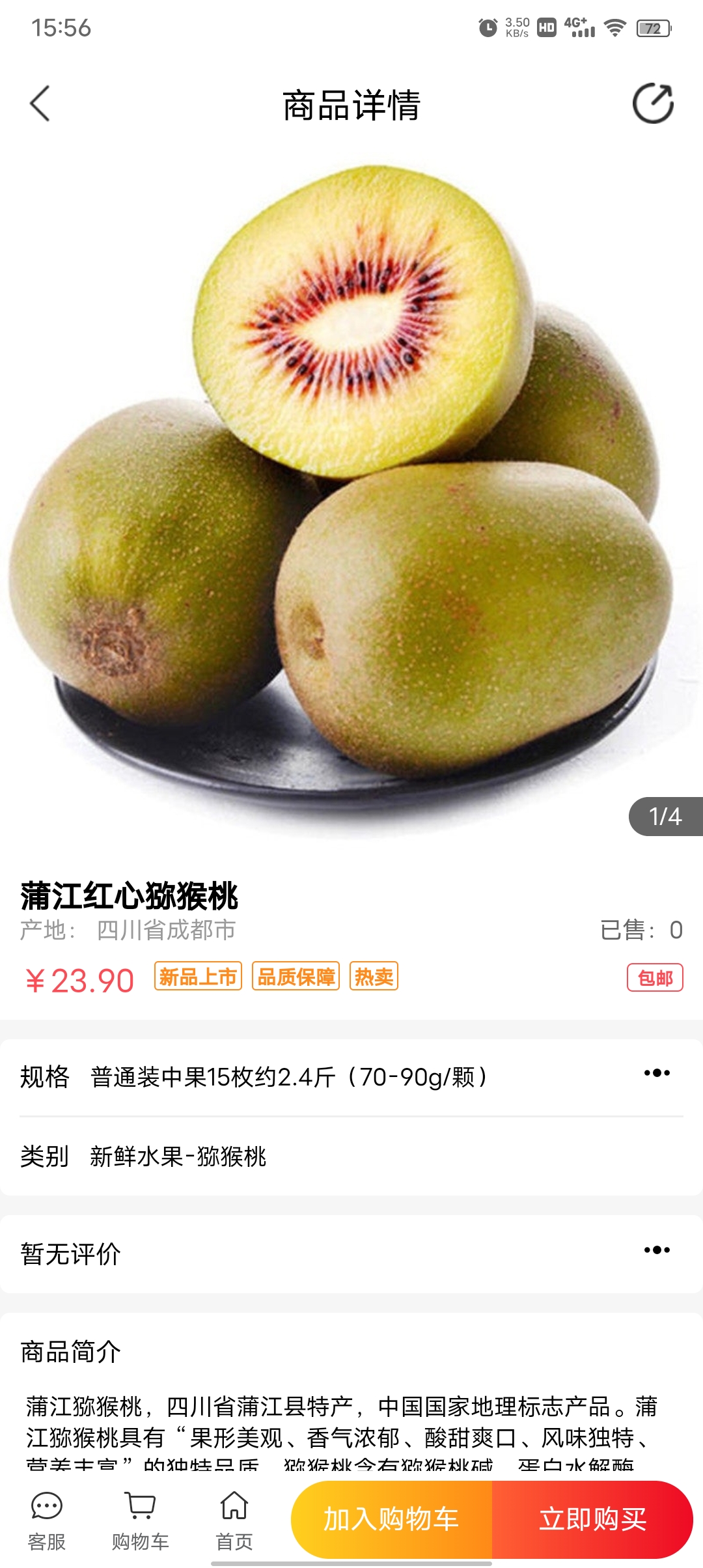Toggle the 新品上市 new arrival tag
703x1568 pixels.
click(x=198, y=977)
